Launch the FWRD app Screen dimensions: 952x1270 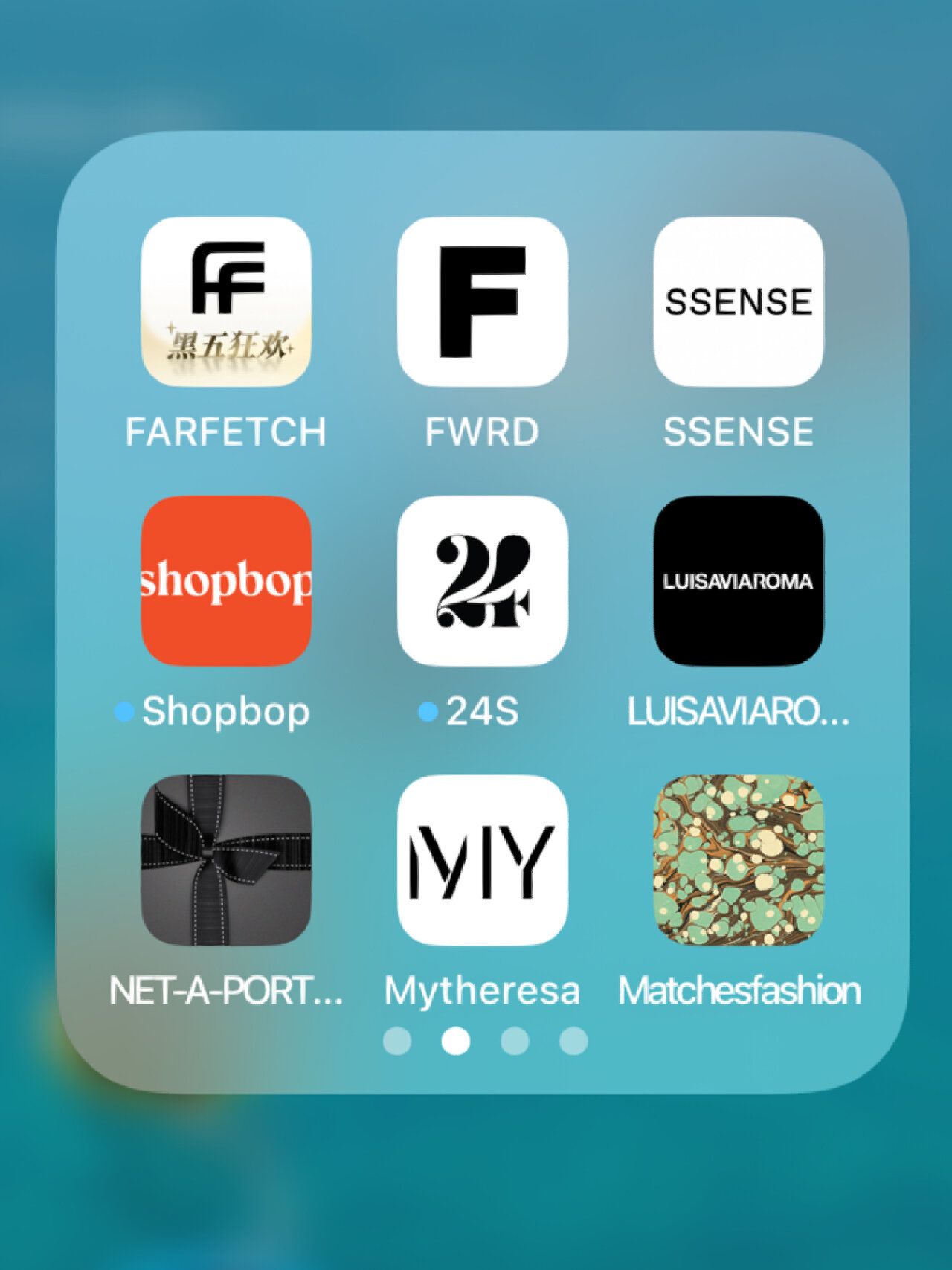coord(482,301)
